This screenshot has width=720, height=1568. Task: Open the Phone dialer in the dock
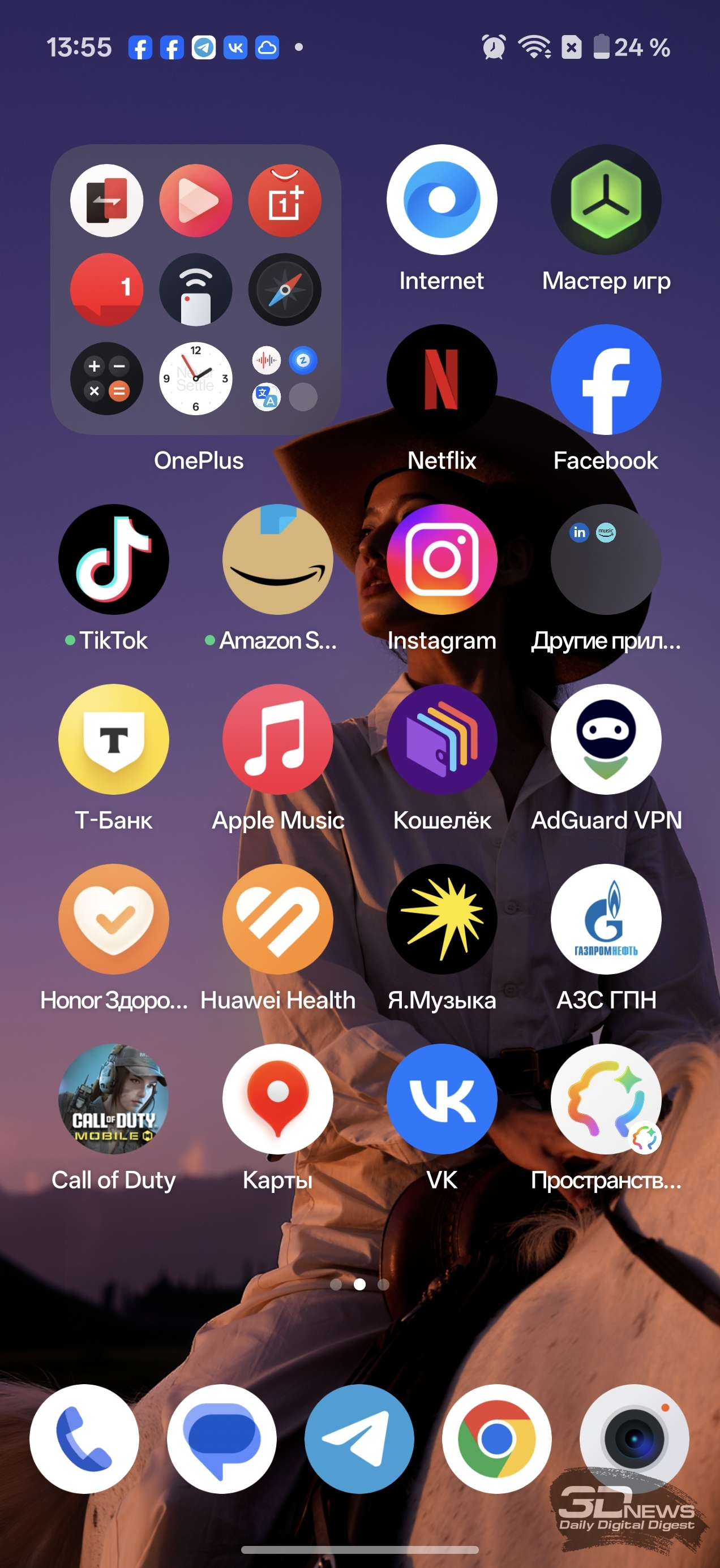[x=84, y=1438]
